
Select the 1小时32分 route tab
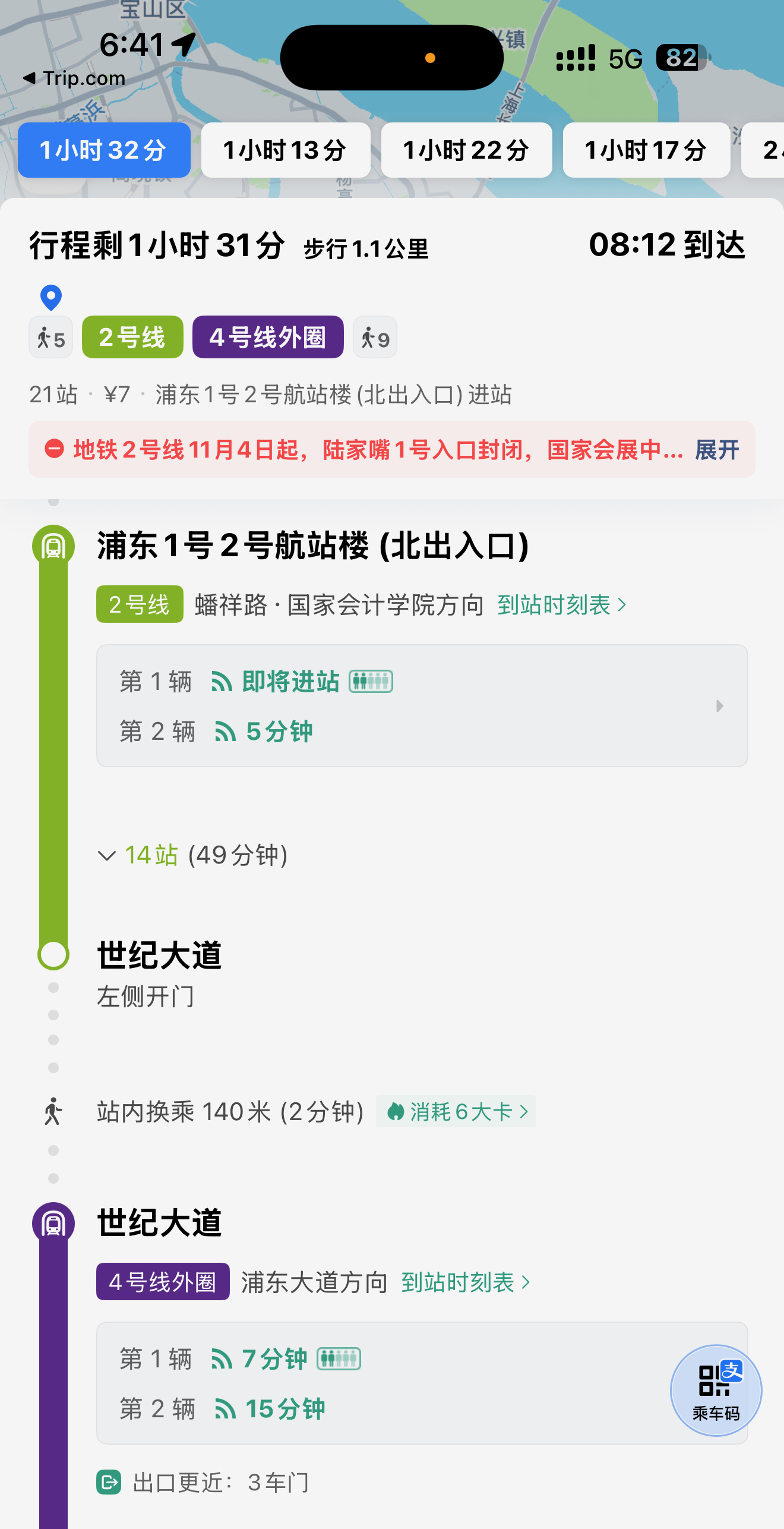104,150
